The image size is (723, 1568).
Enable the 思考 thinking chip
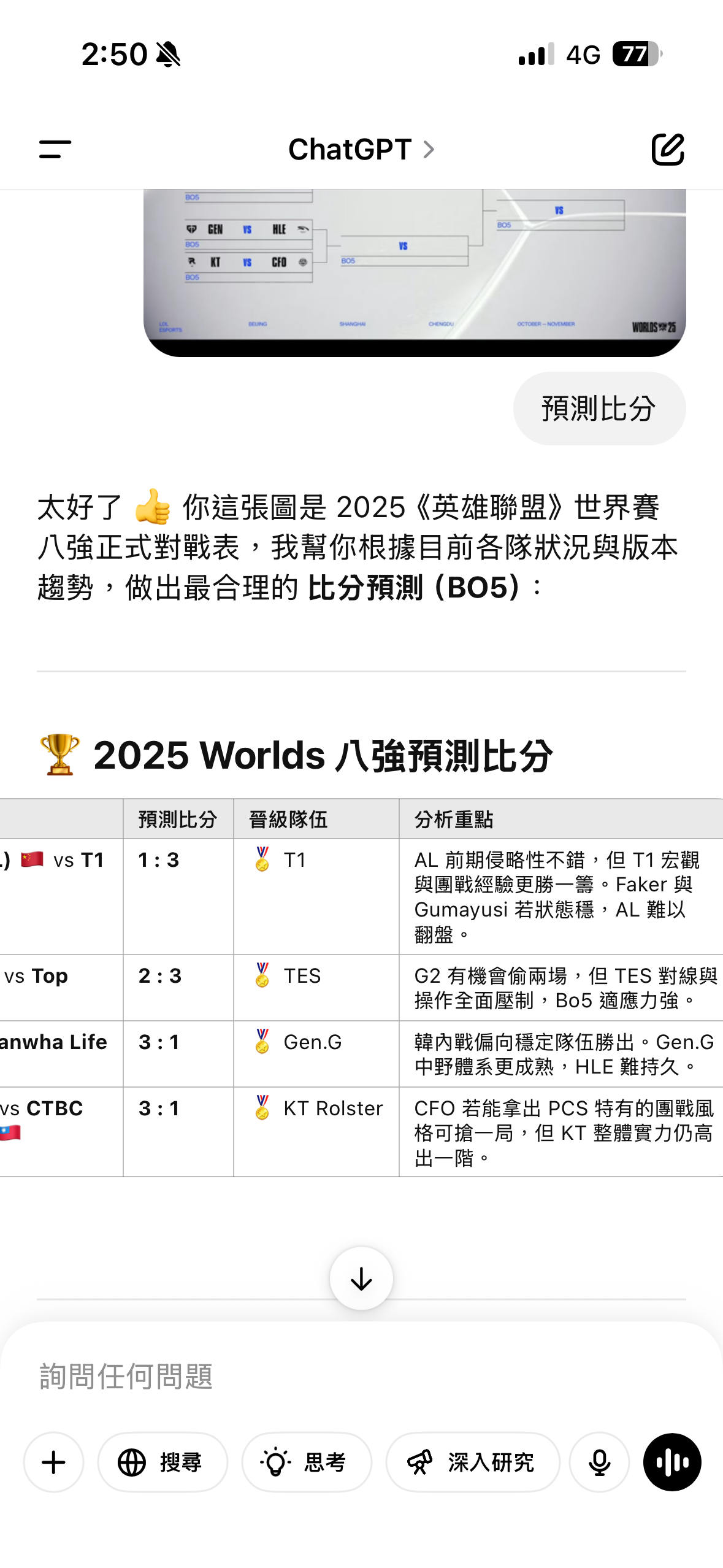pos(307,1462)
